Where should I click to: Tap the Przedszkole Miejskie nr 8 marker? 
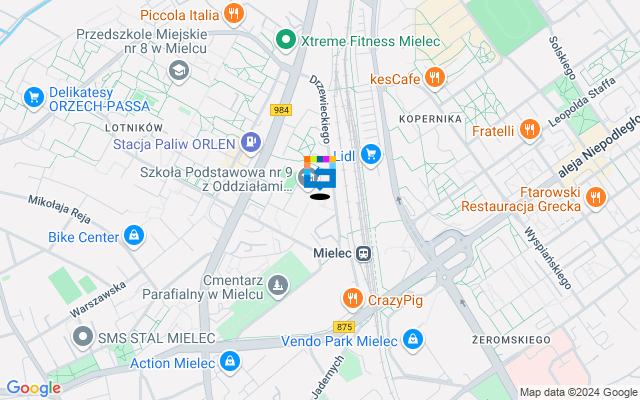click(178, 70)
